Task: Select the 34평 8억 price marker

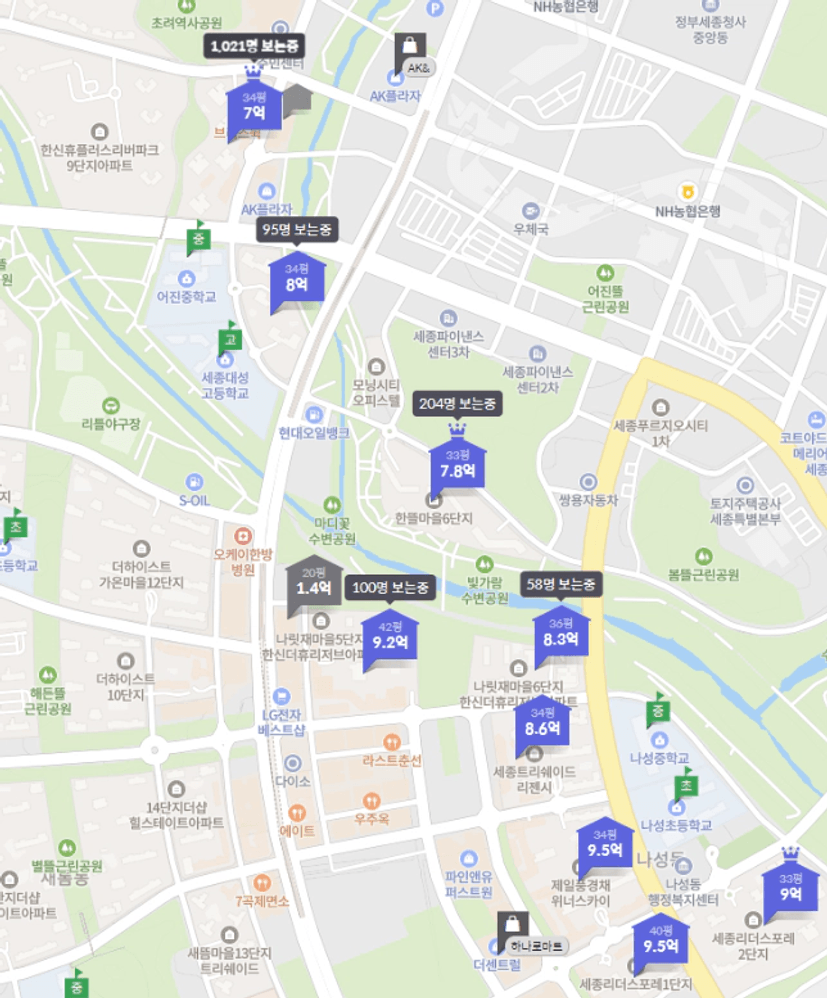Action: click(x=296, y=278)
